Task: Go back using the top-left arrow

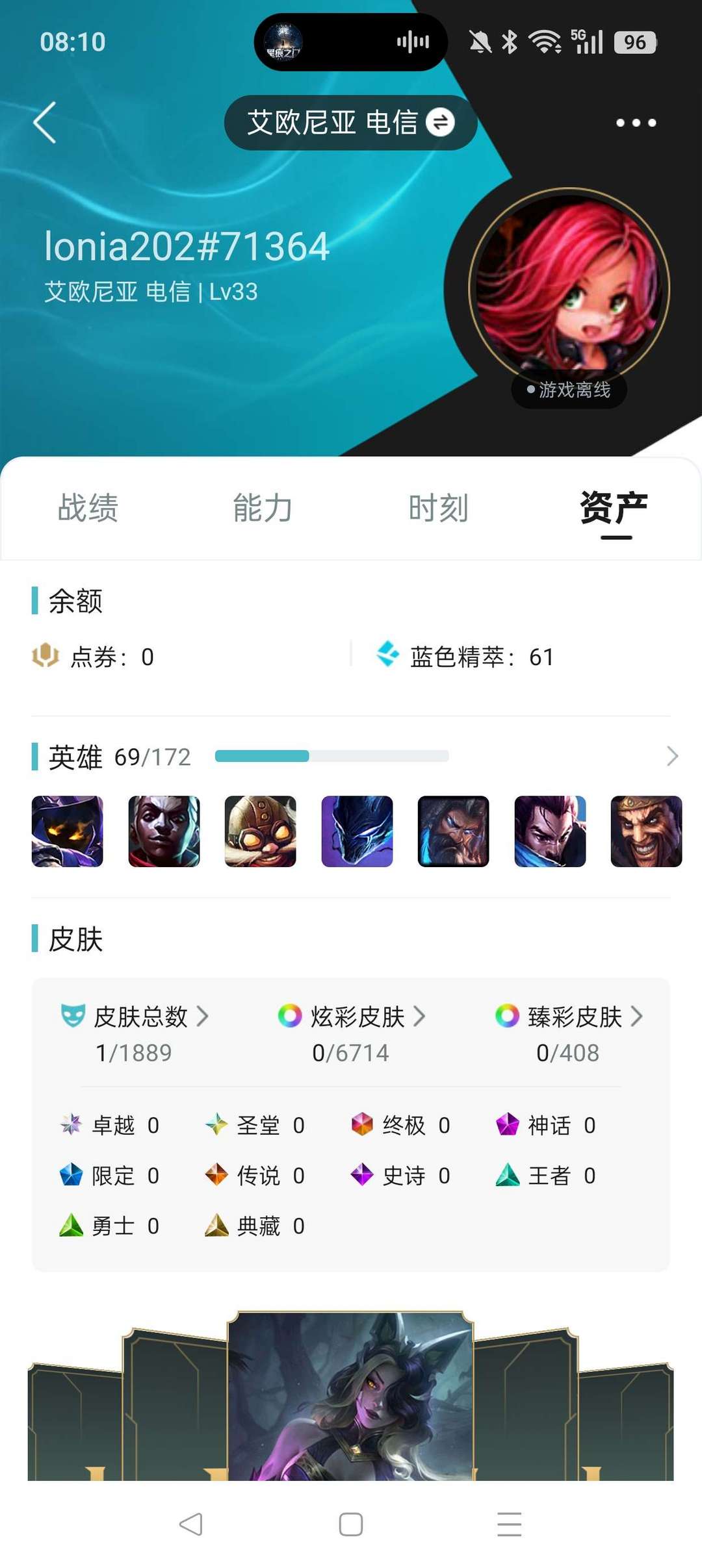Action: (x=45, y=122)
